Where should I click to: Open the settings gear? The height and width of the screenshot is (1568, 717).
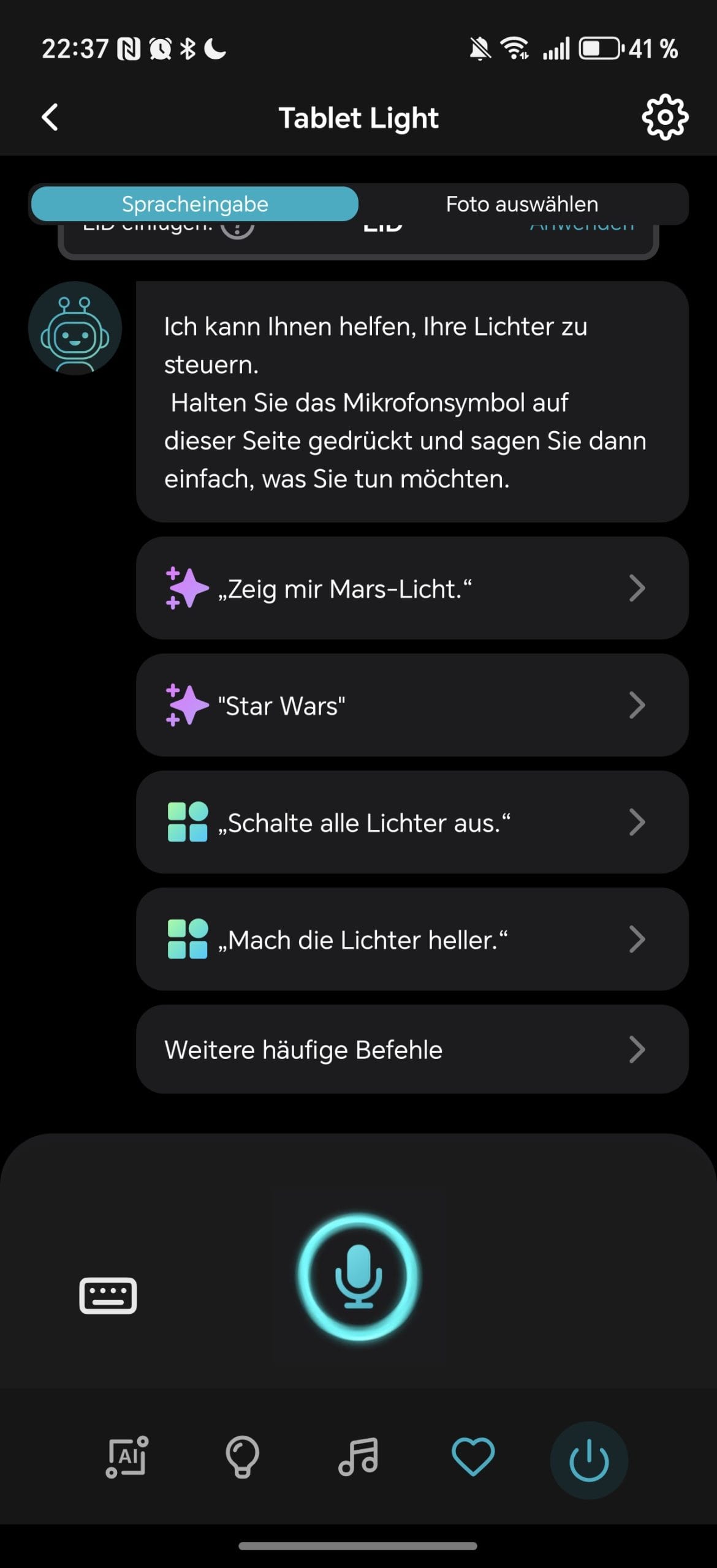click(x=665, y=117)
